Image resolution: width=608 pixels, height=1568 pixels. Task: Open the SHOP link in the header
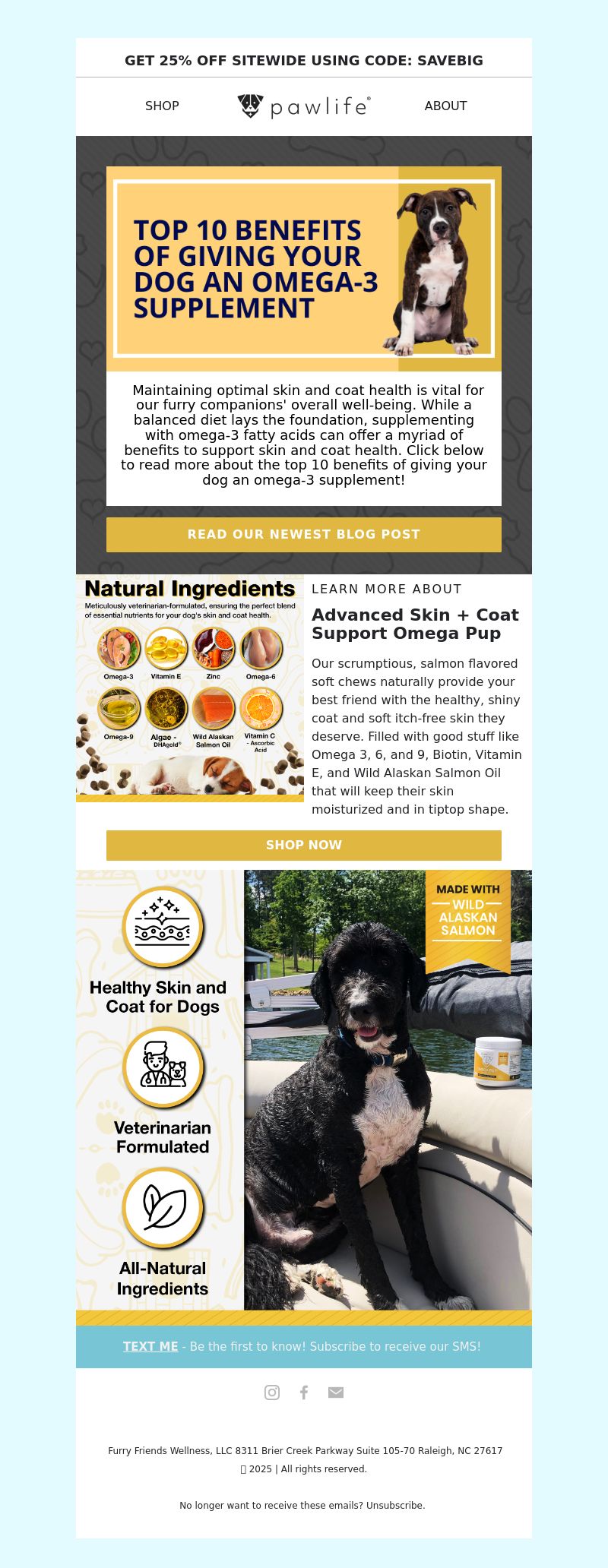coord(162,106)
